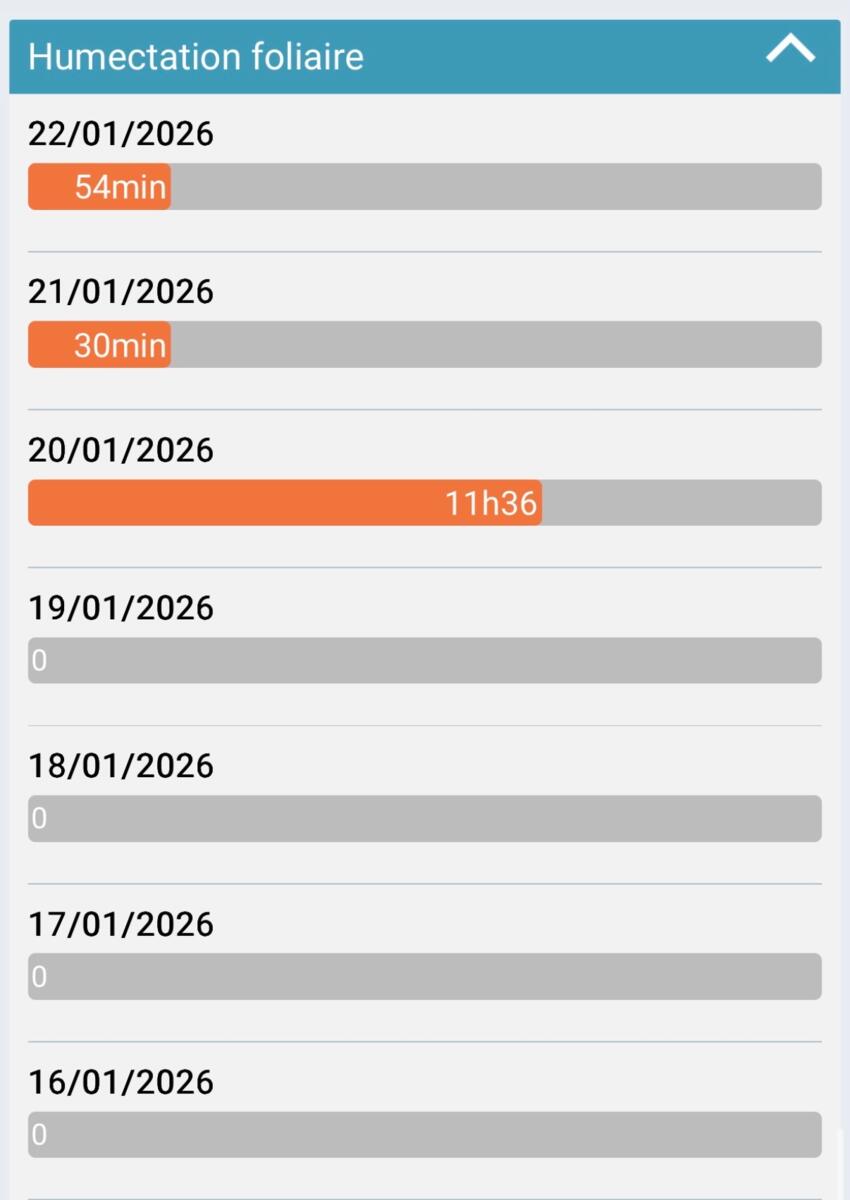Viewport: 850px width, 1200px height.
Task: Collapse the Humectation foliaire section
Action: 790,51
